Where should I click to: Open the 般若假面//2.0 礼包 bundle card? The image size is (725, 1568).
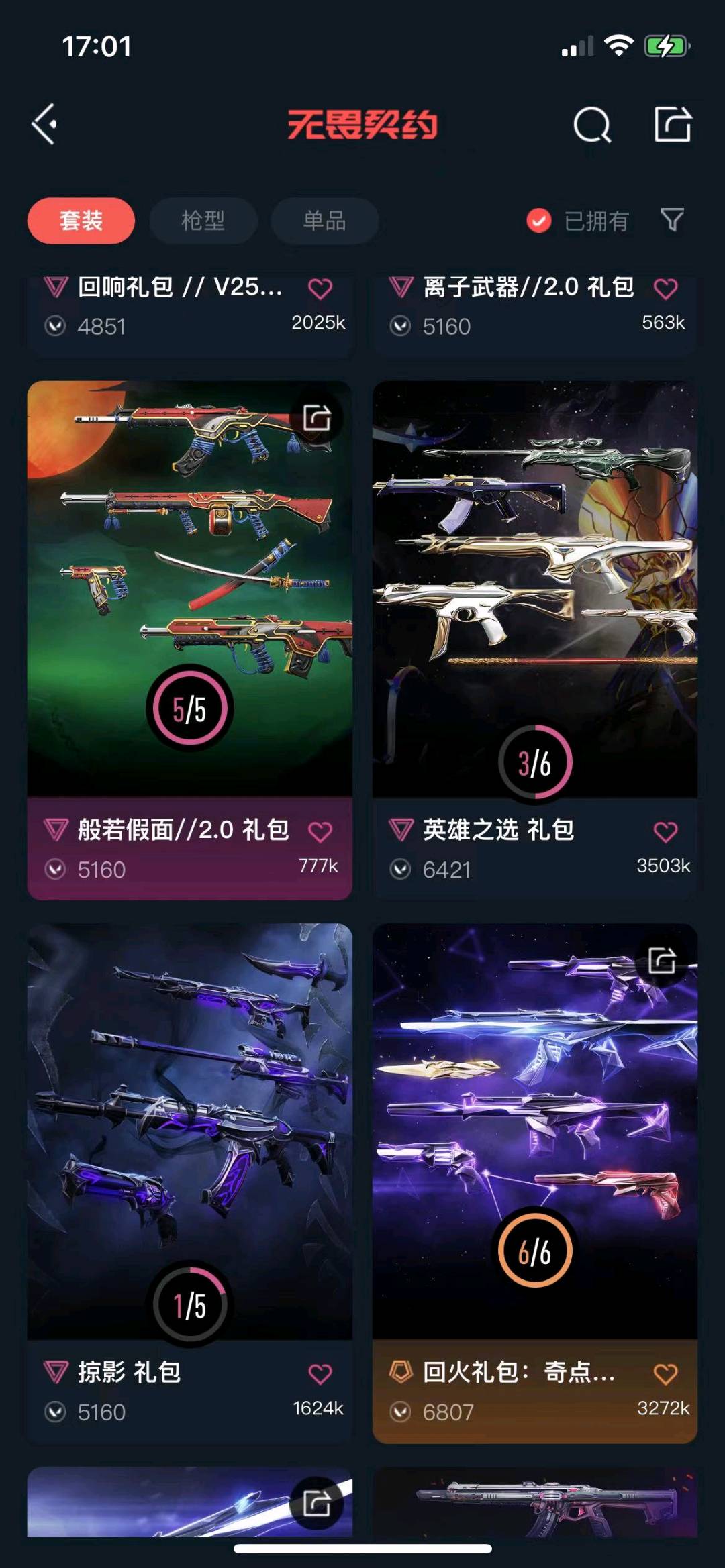(x=189, y=590)
